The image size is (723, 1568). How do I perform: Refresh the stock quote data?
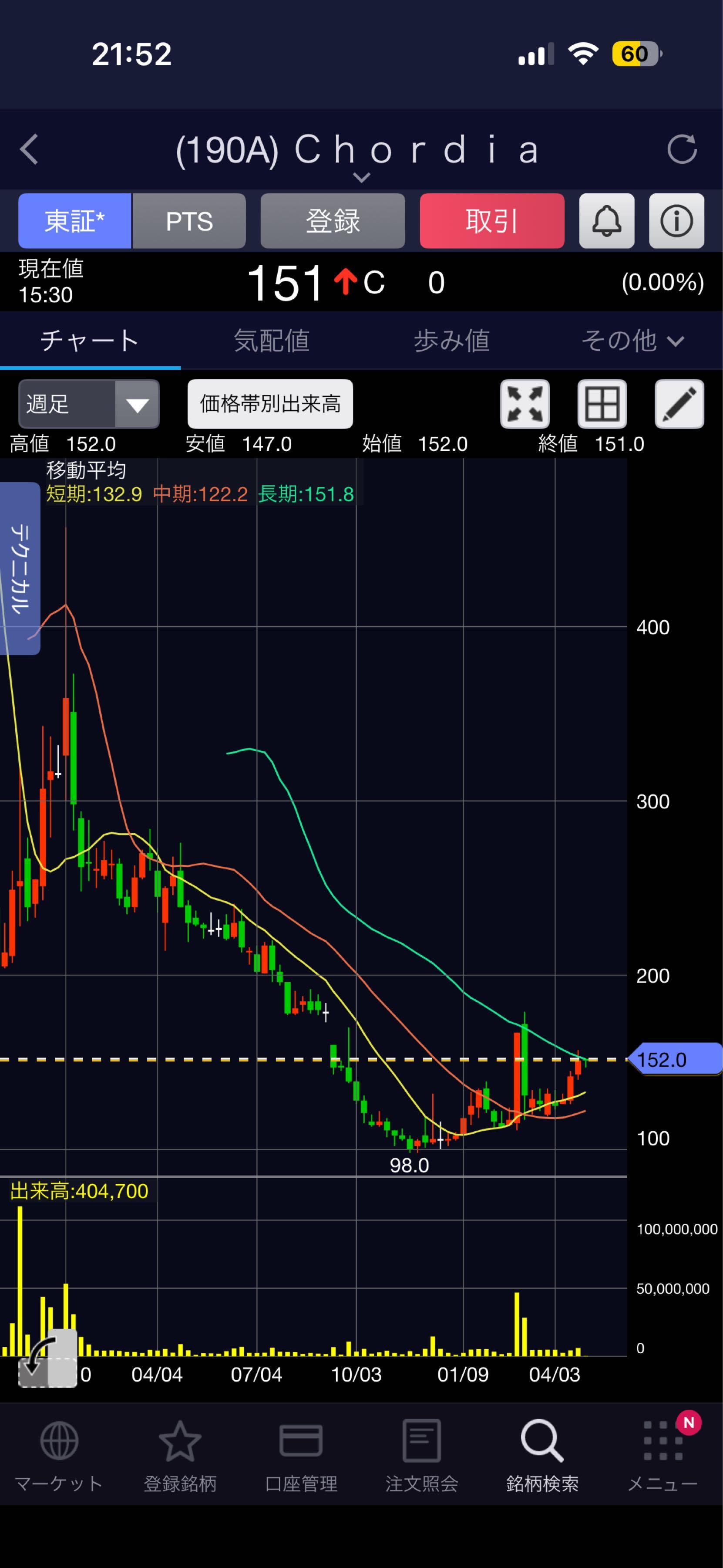pos(681,149)
